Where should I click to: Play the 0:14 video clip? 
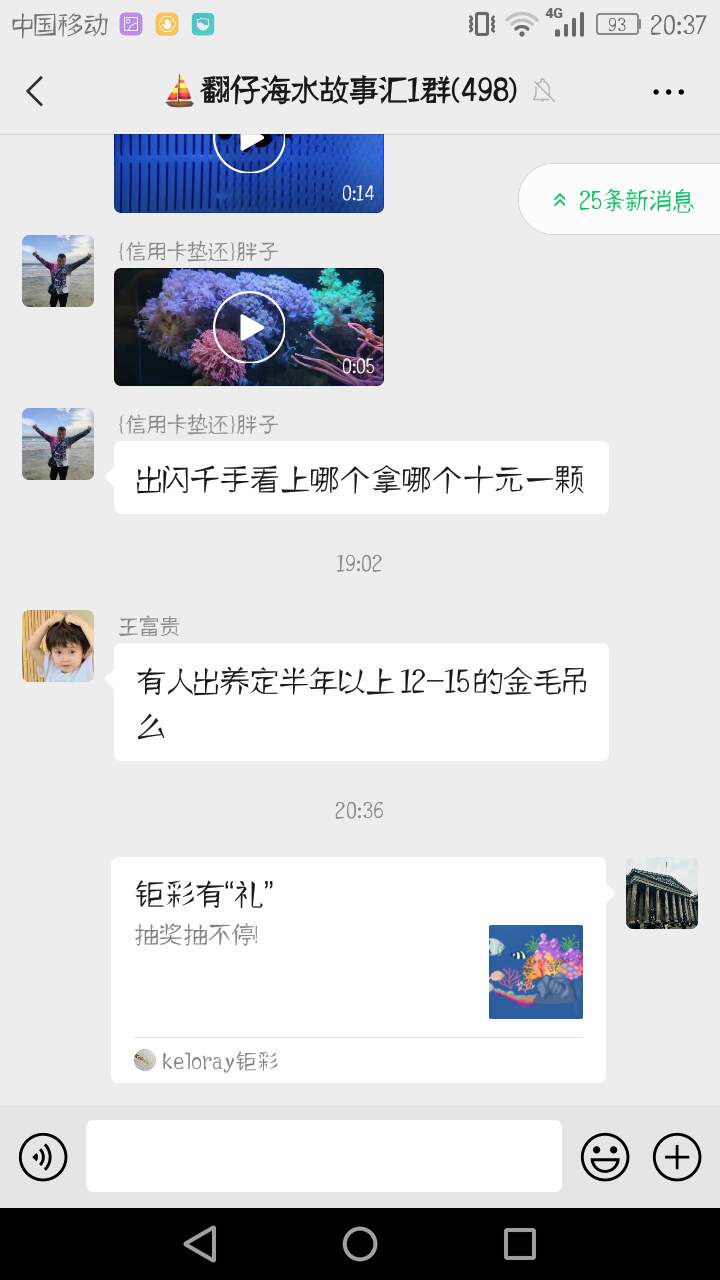[x=249, y=160]
